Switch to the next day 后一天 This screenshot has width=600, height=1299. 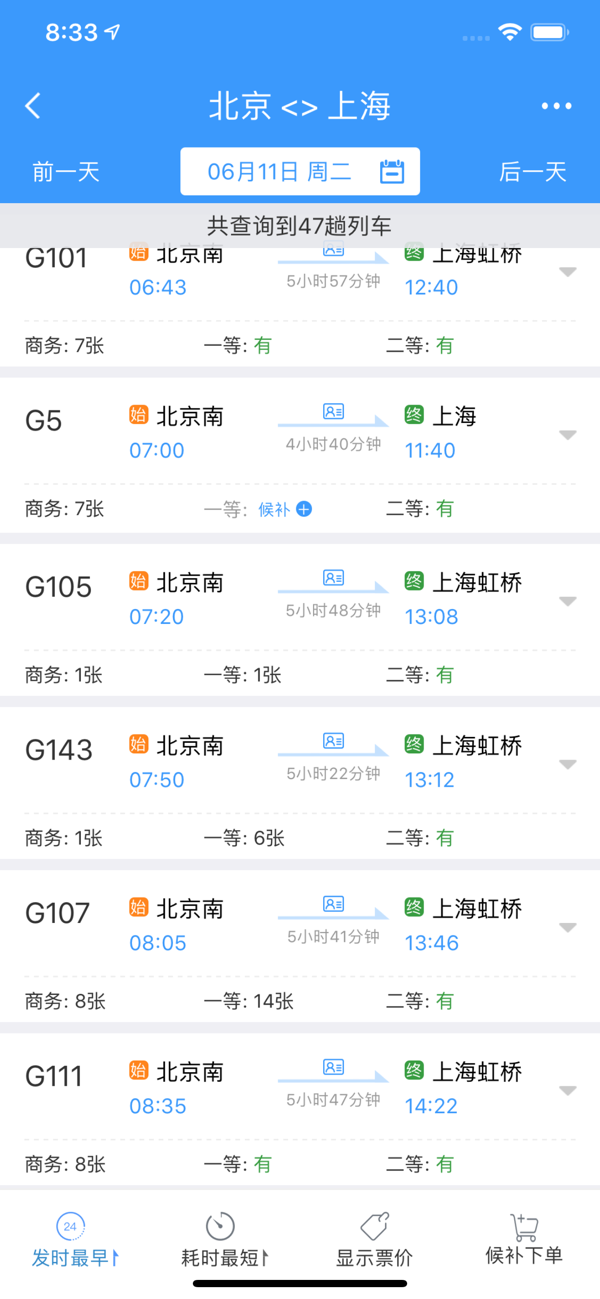[x=533, y=172]
